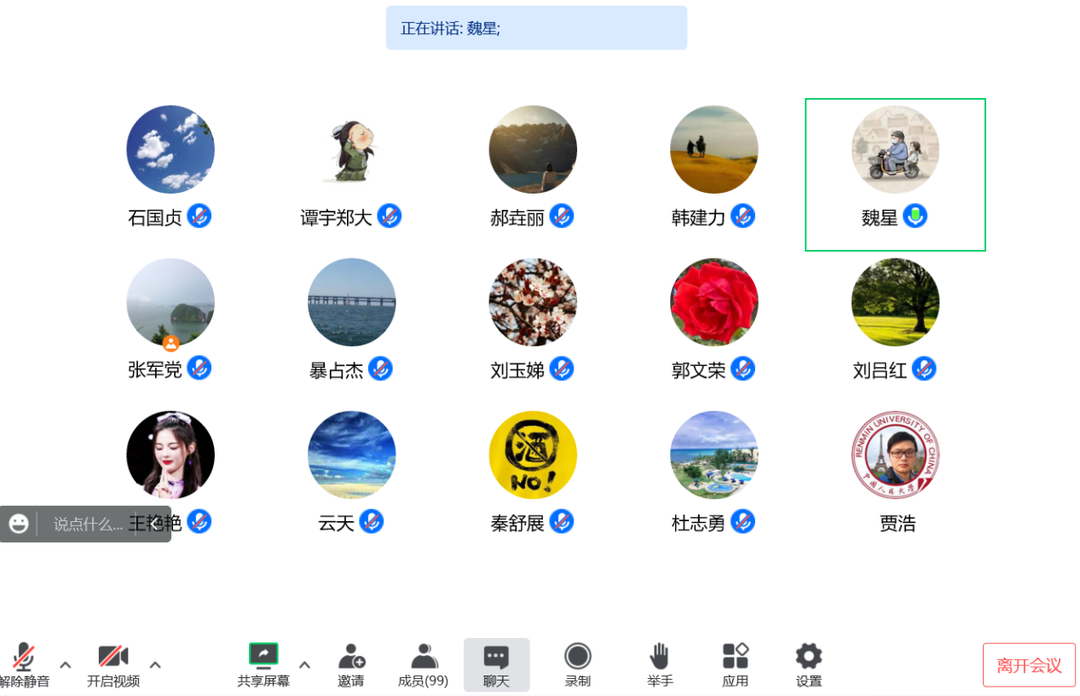Screen dimensions: 1080x696
Task: Expand the arrow beside 共享屏幕
Action: point(304,665)
